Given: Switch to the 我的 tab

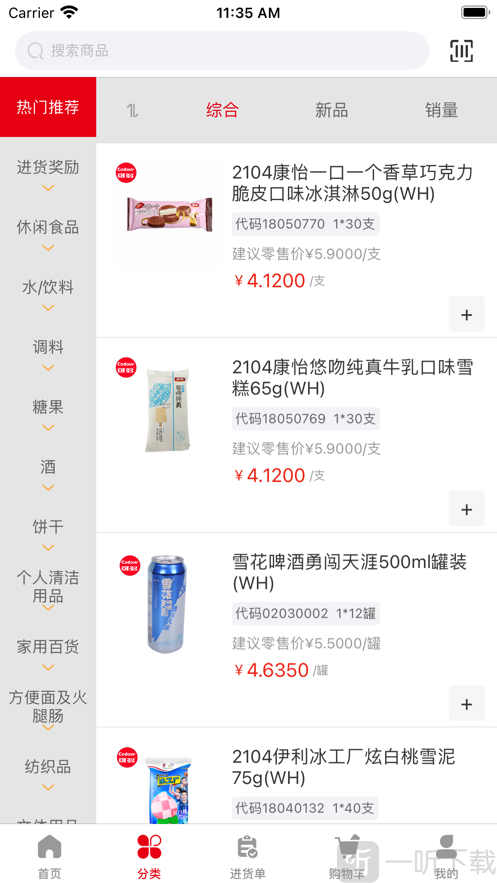Looking at the screenshot, I should click(x=446, y=856).
